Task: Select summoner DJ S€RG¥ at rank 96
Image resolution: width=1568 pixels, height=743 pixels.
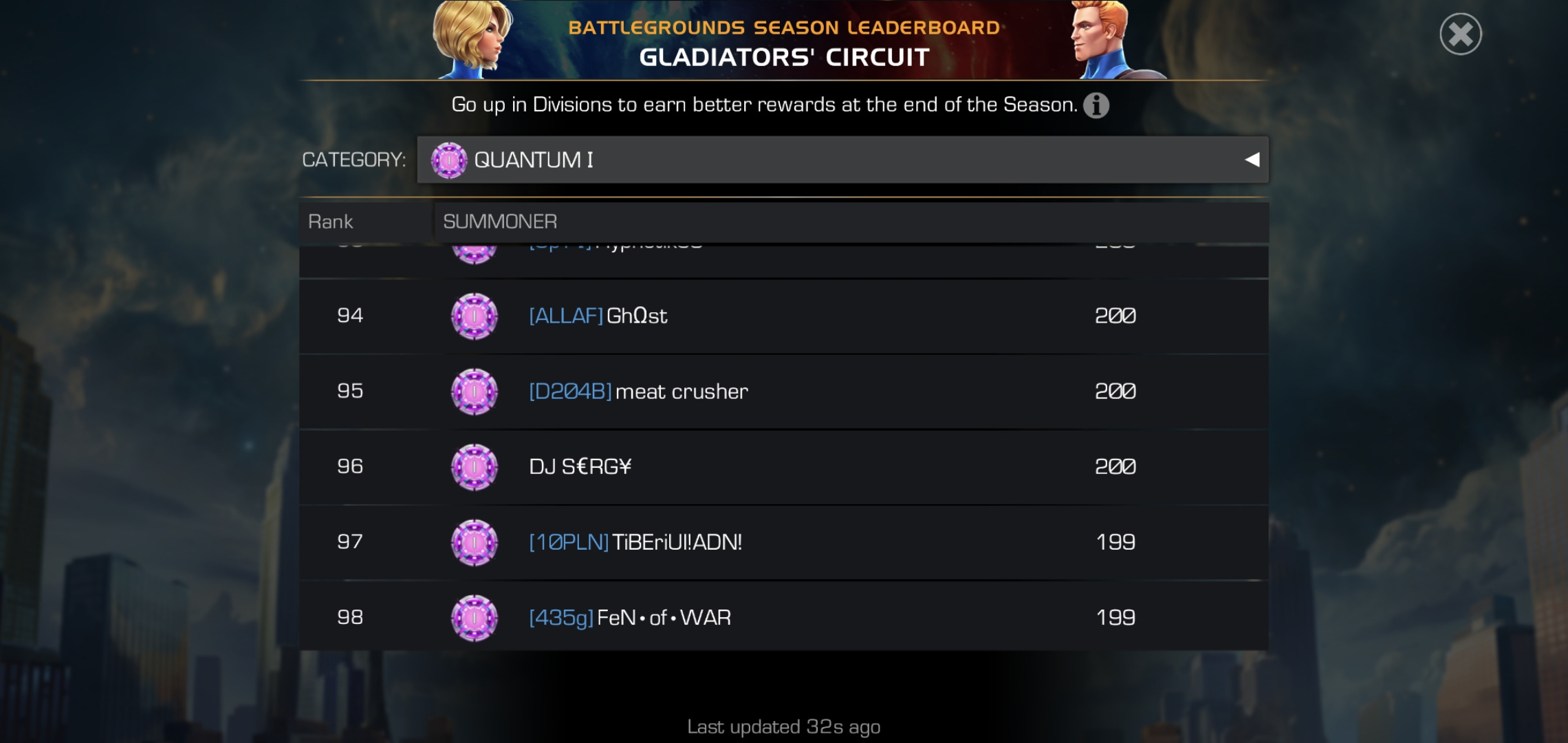Action: tap(580, 467)
